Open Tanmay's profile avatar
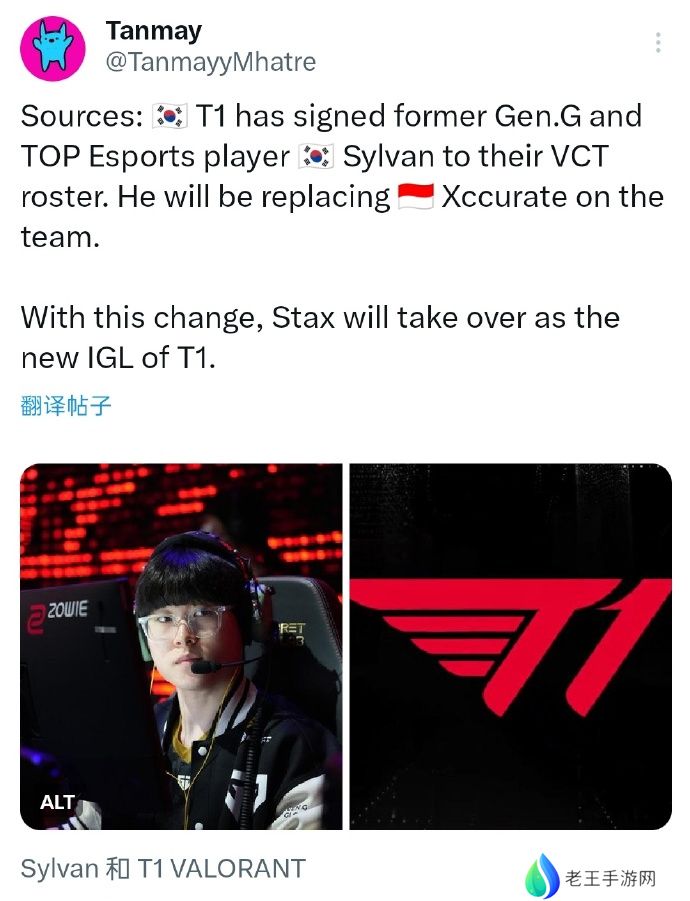 [53, 49]
